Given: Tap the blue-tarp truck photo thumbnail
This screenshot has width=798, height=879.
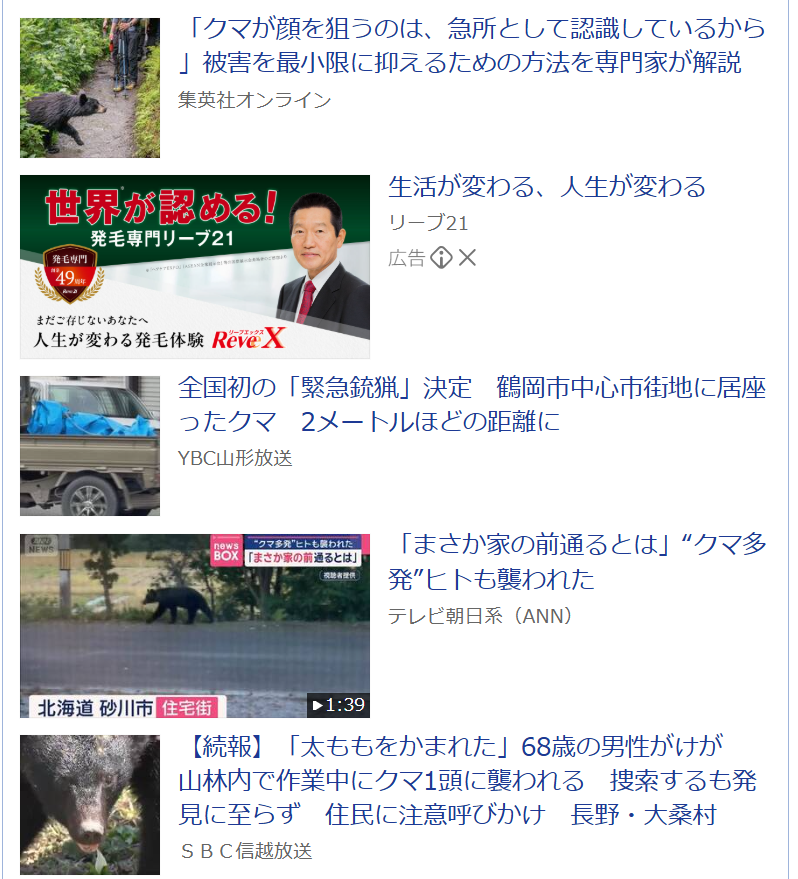Looking at the screenshot, I should [89, 445].
